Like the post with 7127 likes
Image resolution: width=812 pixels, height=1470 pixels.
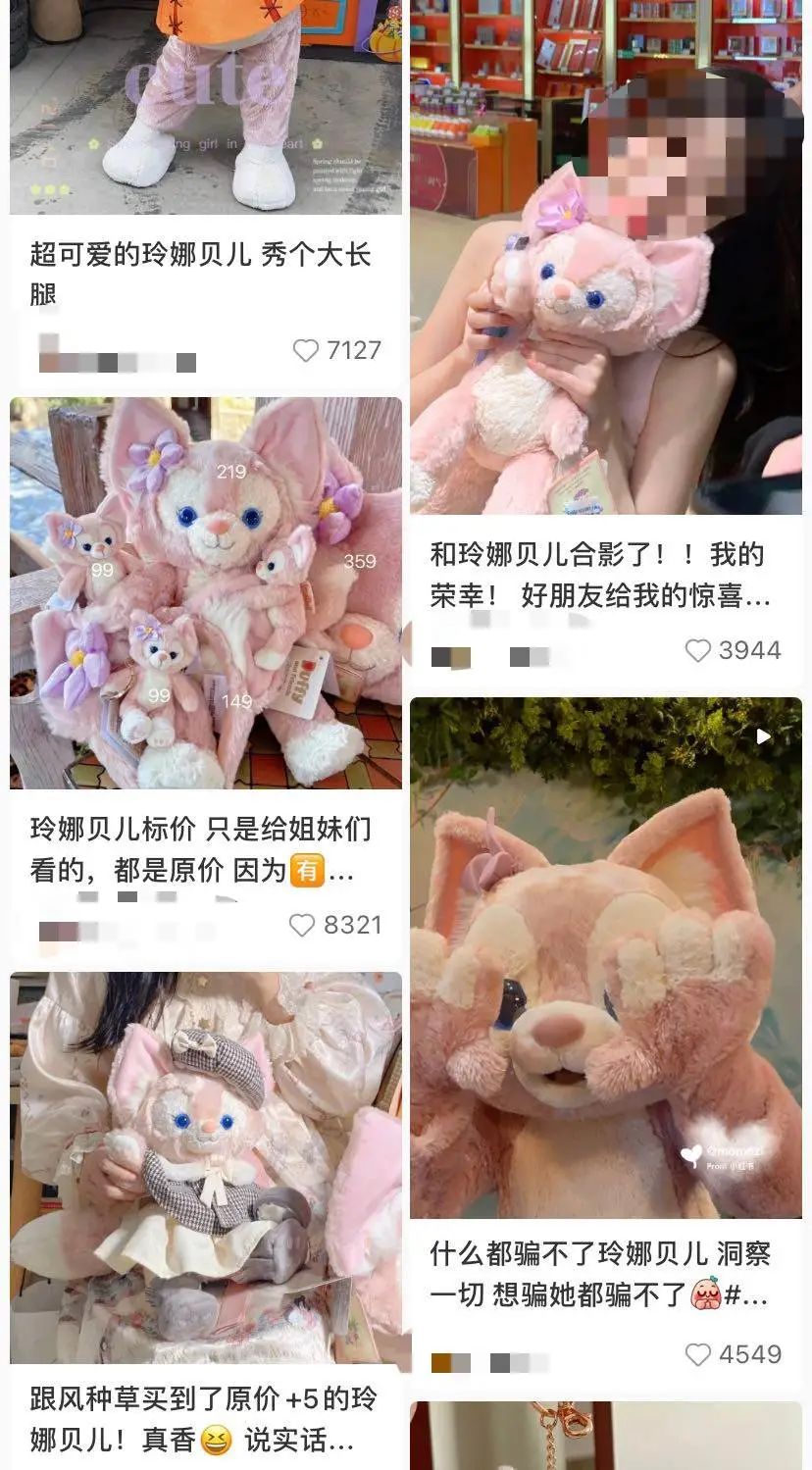(x=306, y=350)
